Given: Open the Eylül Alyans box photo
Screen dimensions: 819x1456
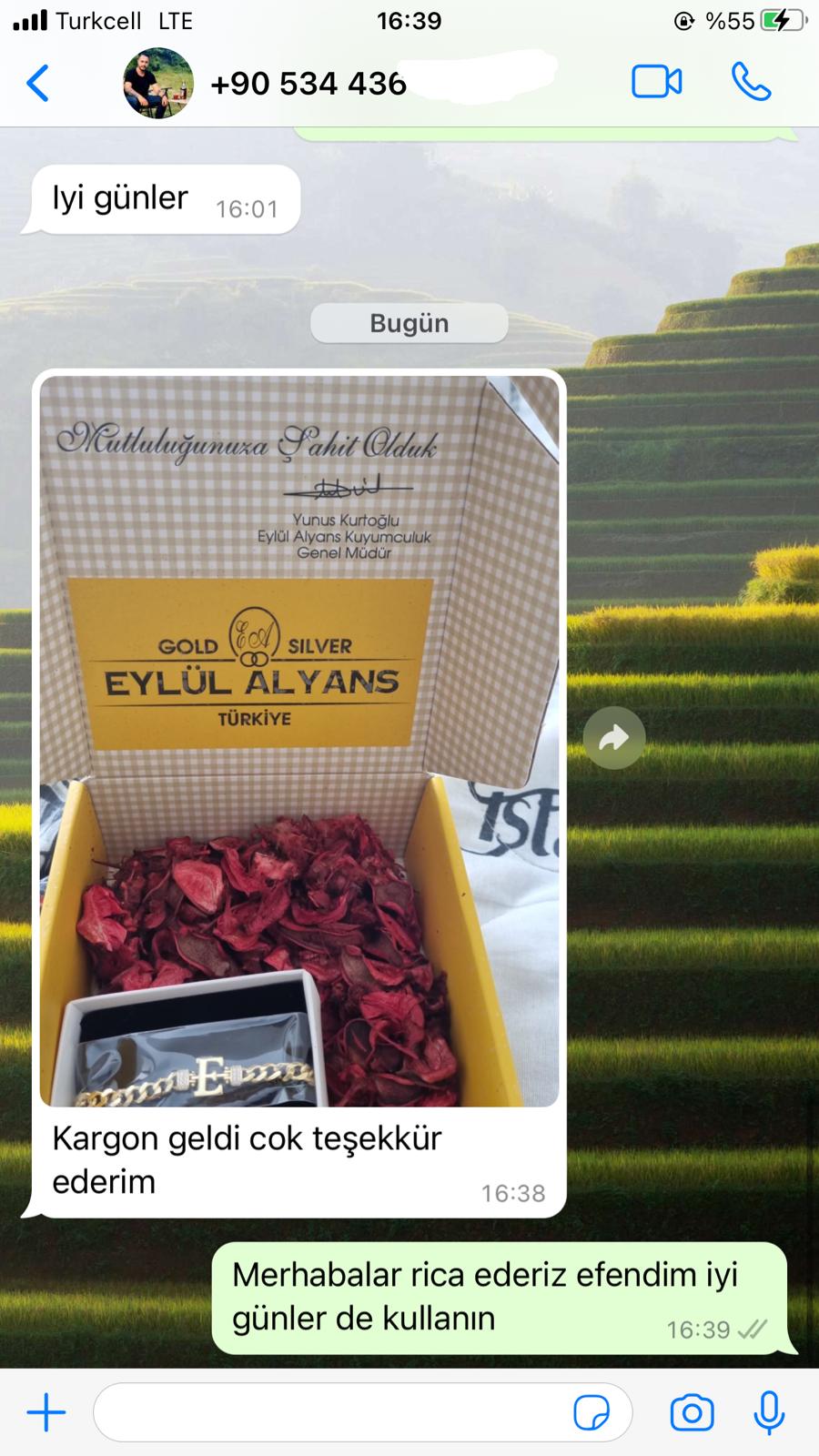Looking at the screenshot, I should (x=299, y=741).
